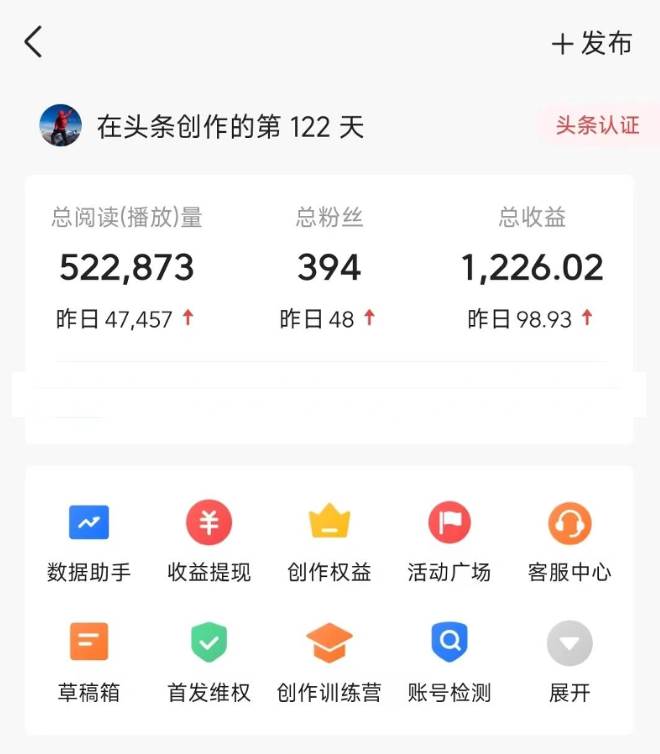The height and width of the screenshot is (754, 660).
Task: Open 总收益 total earnings stats
Action: 532,267
